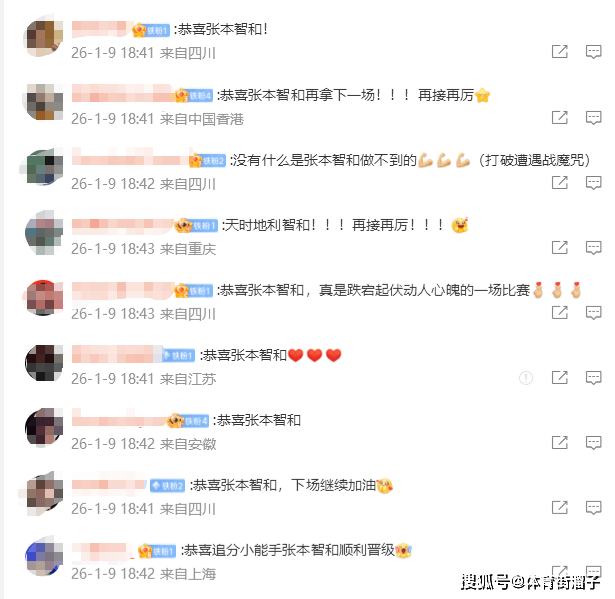Image resolution: width=615 pixels, height=599 pixels.
Task: Reply to the 天时地利智和 comment
Action: click(x=592, y=248)
